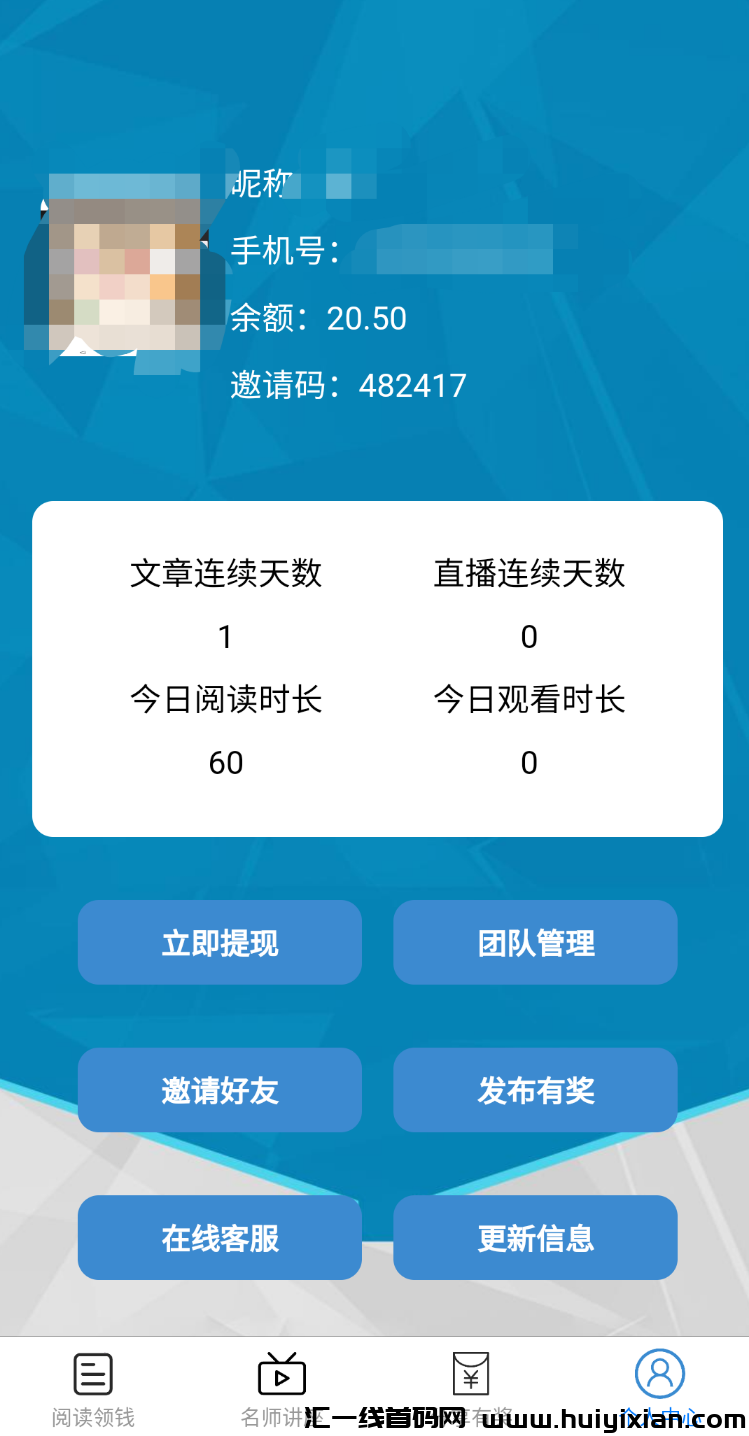Open 名师讲堂 via the TV play icon
The image size is (749, 1436).
[x=281, y=1372]
